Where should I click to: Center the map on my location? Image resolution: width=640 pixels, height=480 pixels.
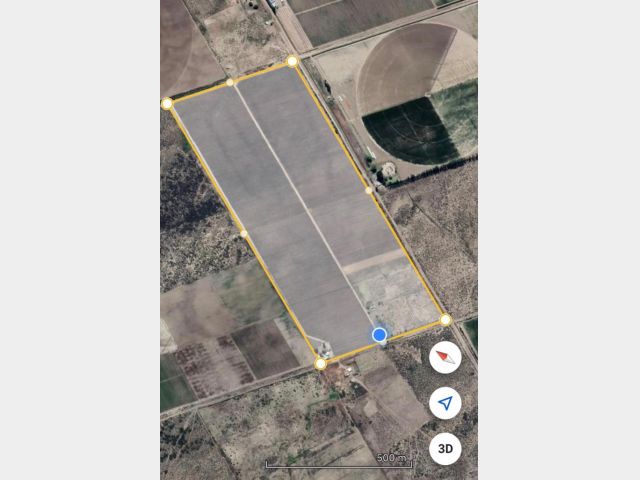[x=445, y=403]
